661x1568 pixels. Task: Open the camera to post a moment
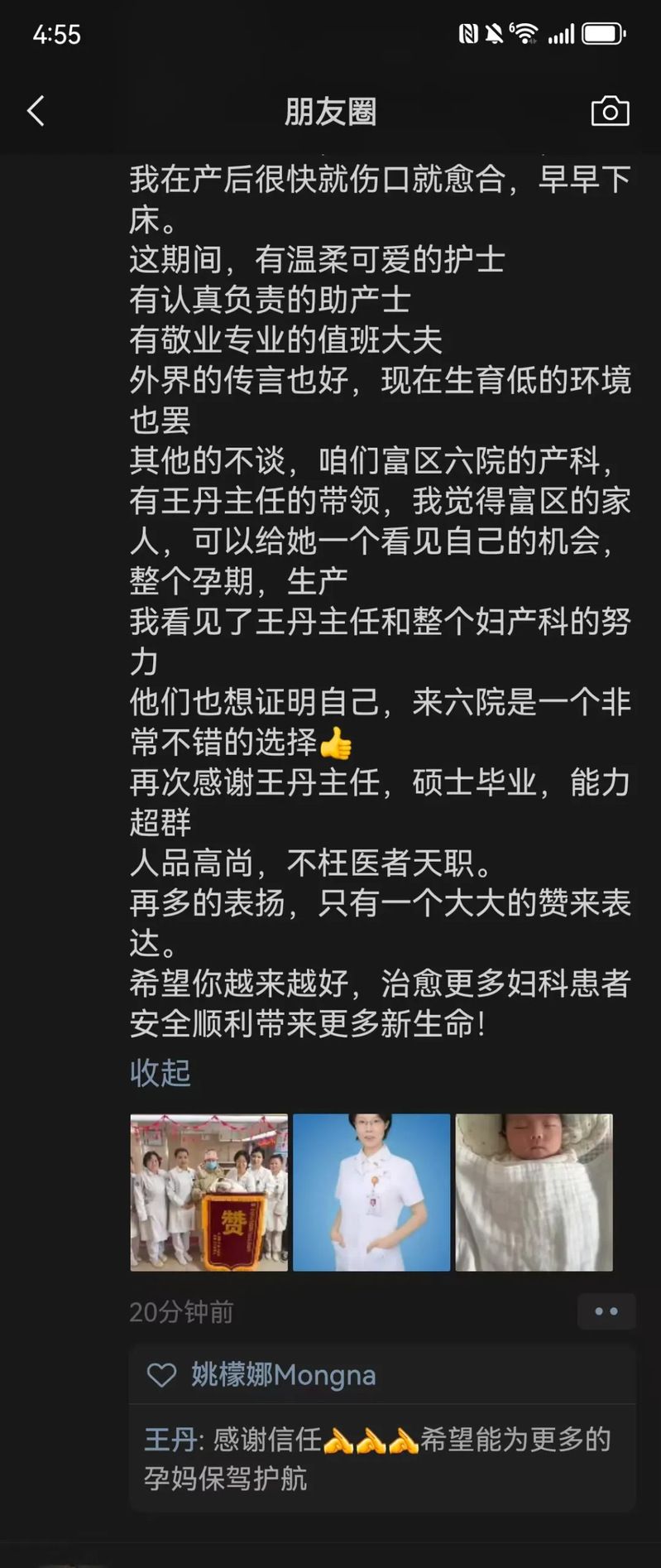(610, 112)
